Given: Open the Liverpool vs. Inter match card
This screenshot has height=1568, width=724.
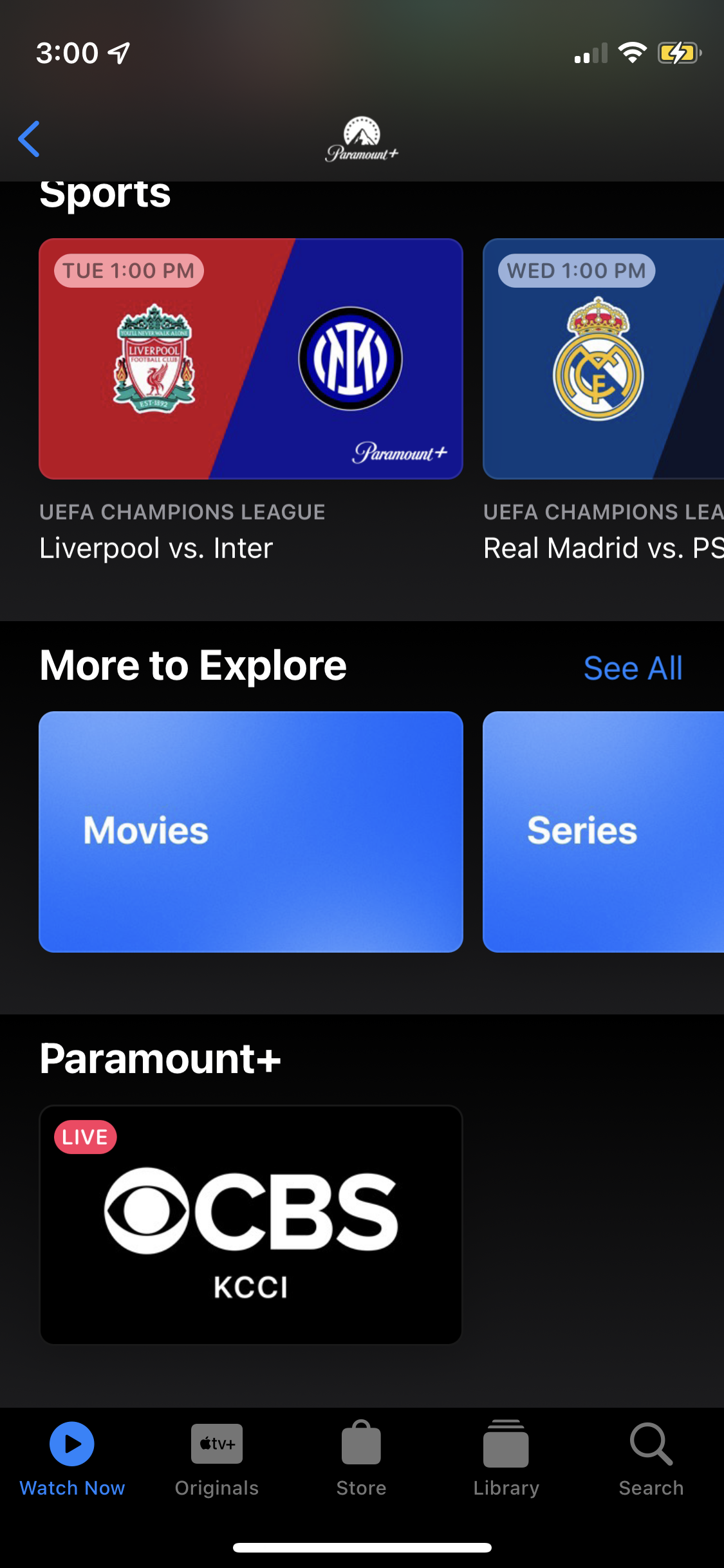Looking at the screenshot, I should 251,359.
